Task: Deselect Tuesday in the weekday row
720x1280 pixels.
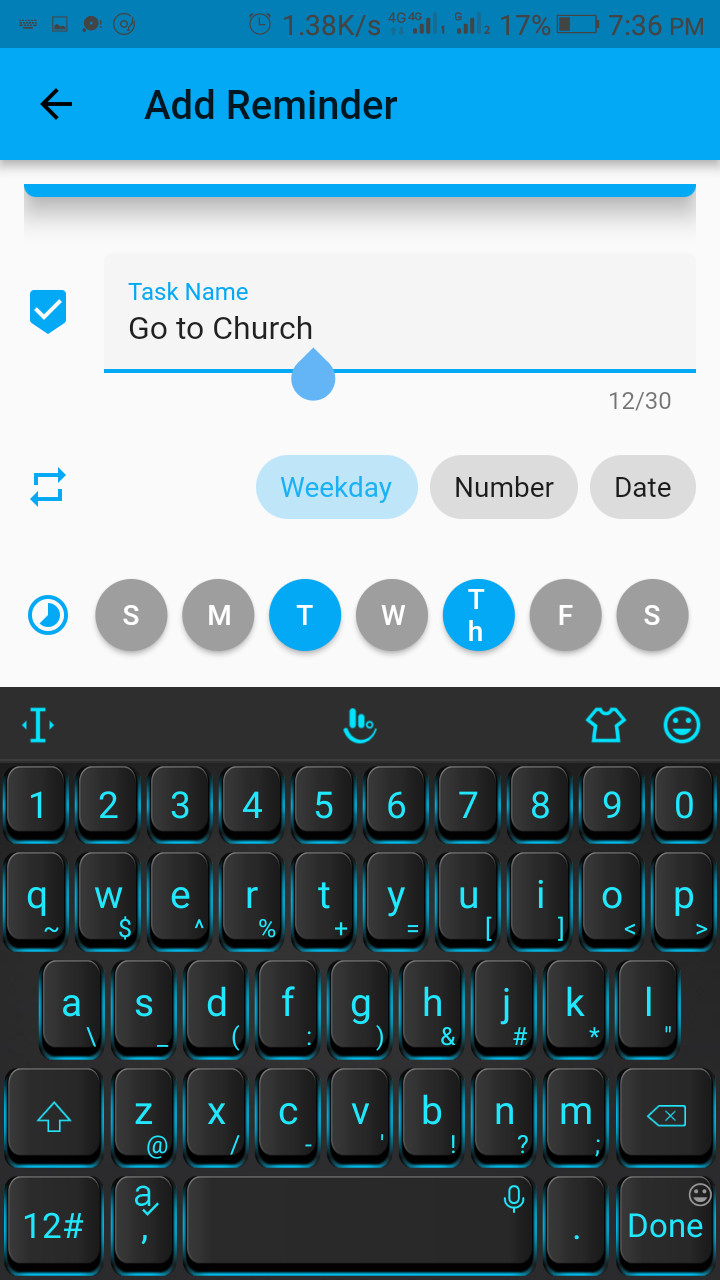Action: 305,615
